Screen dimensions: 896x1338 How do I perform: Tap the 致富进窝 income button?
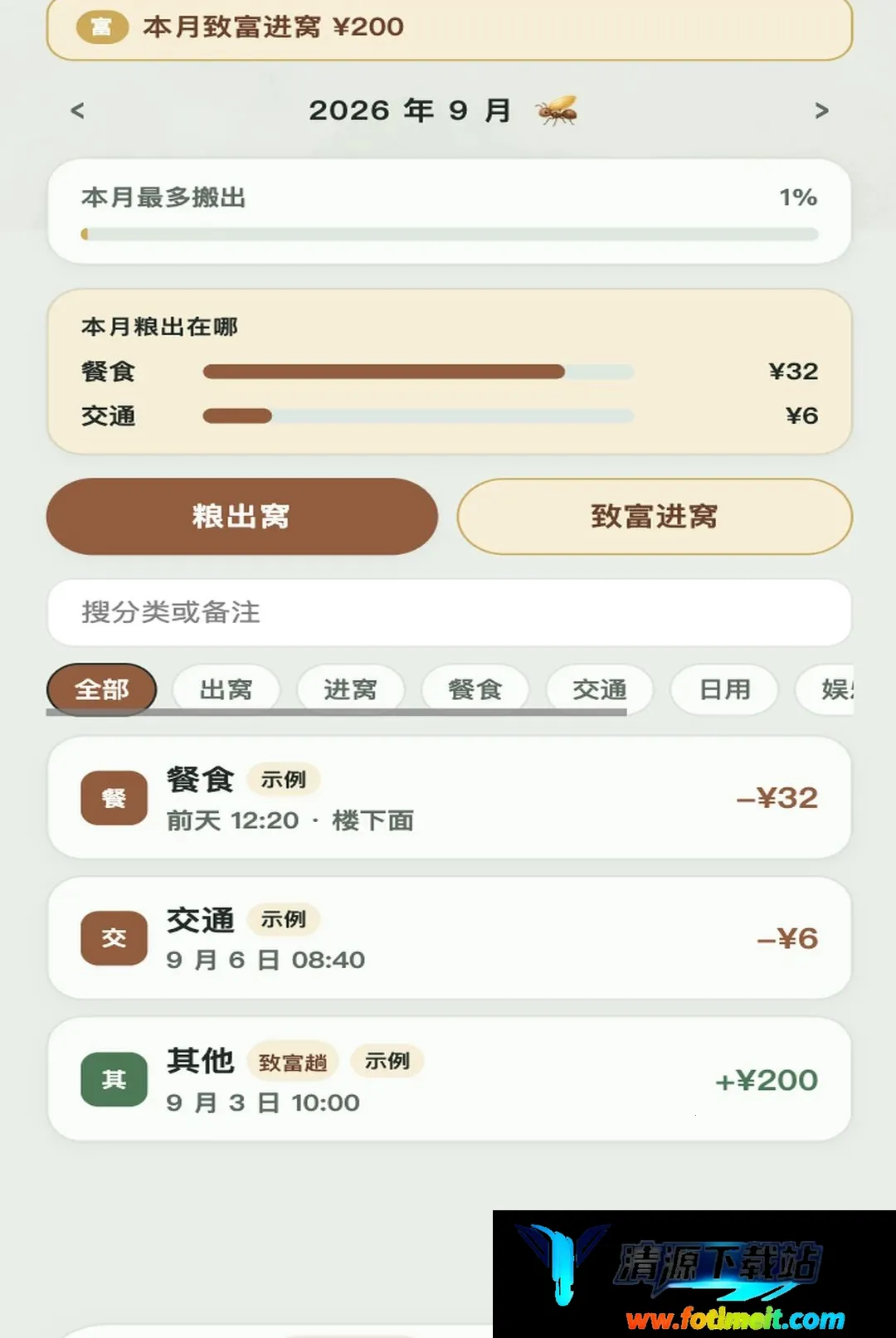point(655,516)
